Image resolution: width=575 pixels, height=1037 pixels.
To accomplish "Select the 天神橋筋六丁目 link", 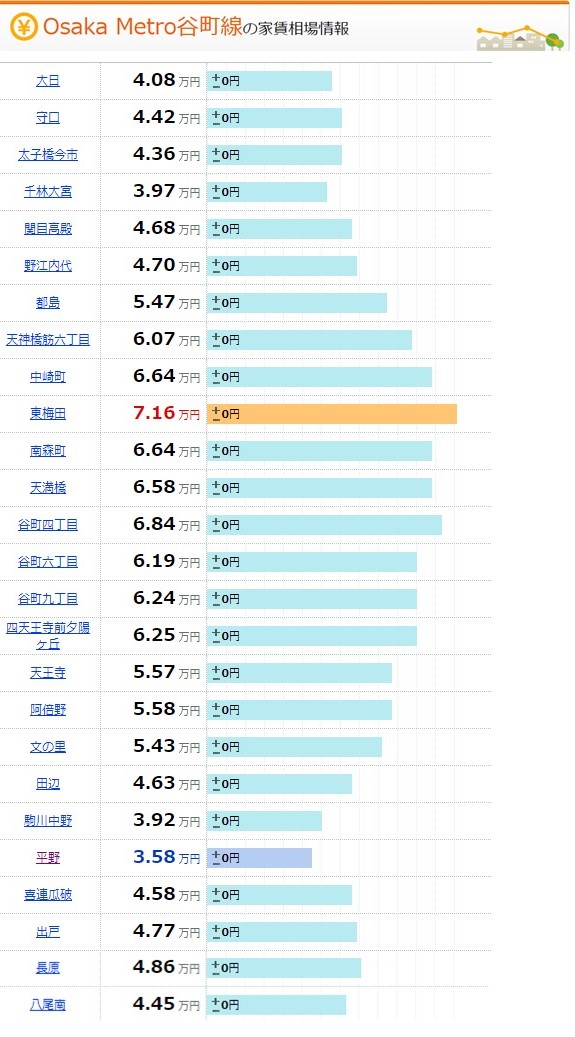I will coord(48,340).
